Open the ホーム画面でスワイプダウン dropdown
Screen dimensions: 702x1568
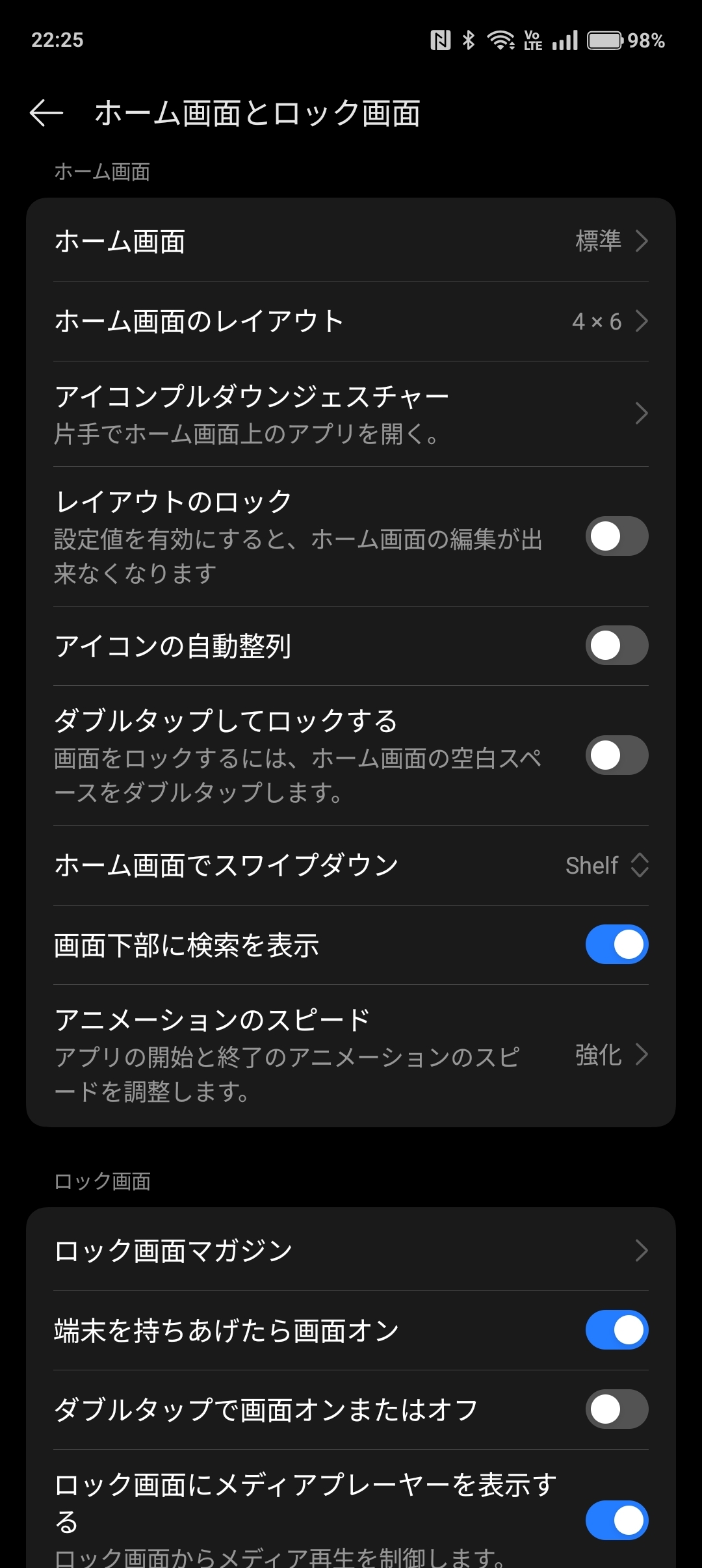[x=351, y=865]
